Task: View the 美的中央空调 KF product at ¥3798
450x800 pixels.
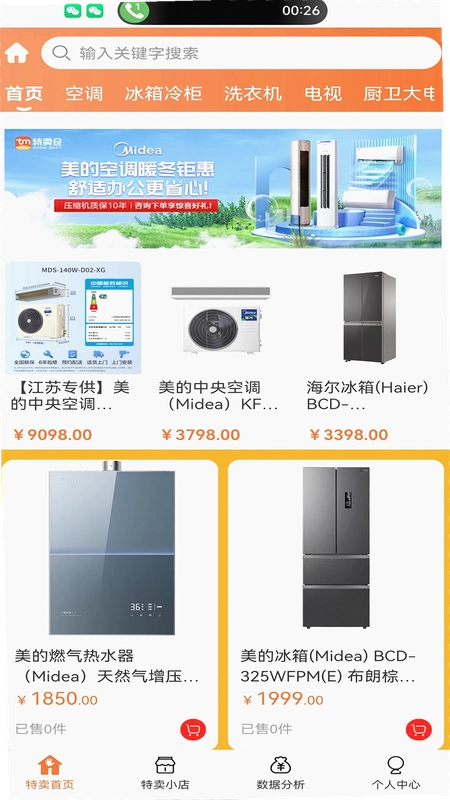Action: (x=221, y=353)
